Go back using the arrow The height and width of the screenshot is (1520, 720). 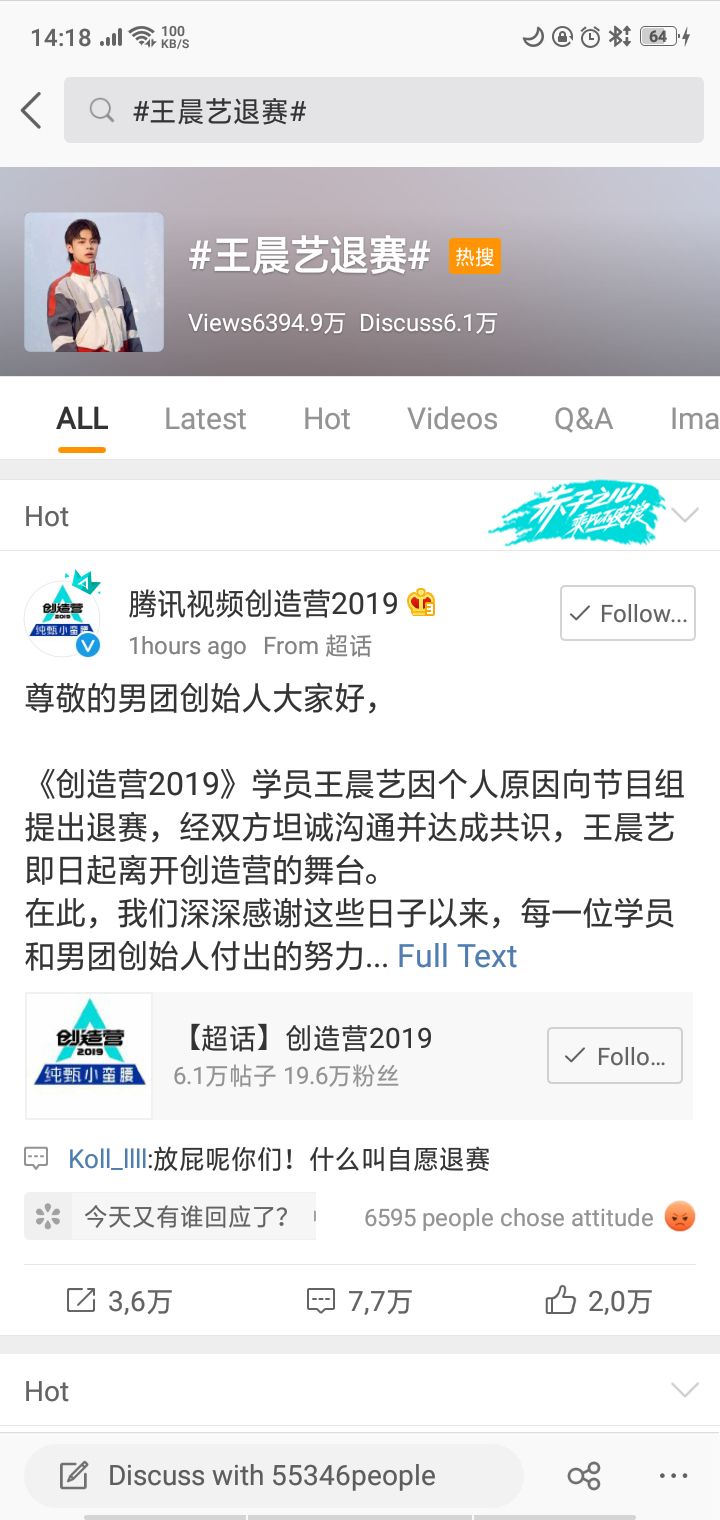pyautogui.click(x=32, y=111)
